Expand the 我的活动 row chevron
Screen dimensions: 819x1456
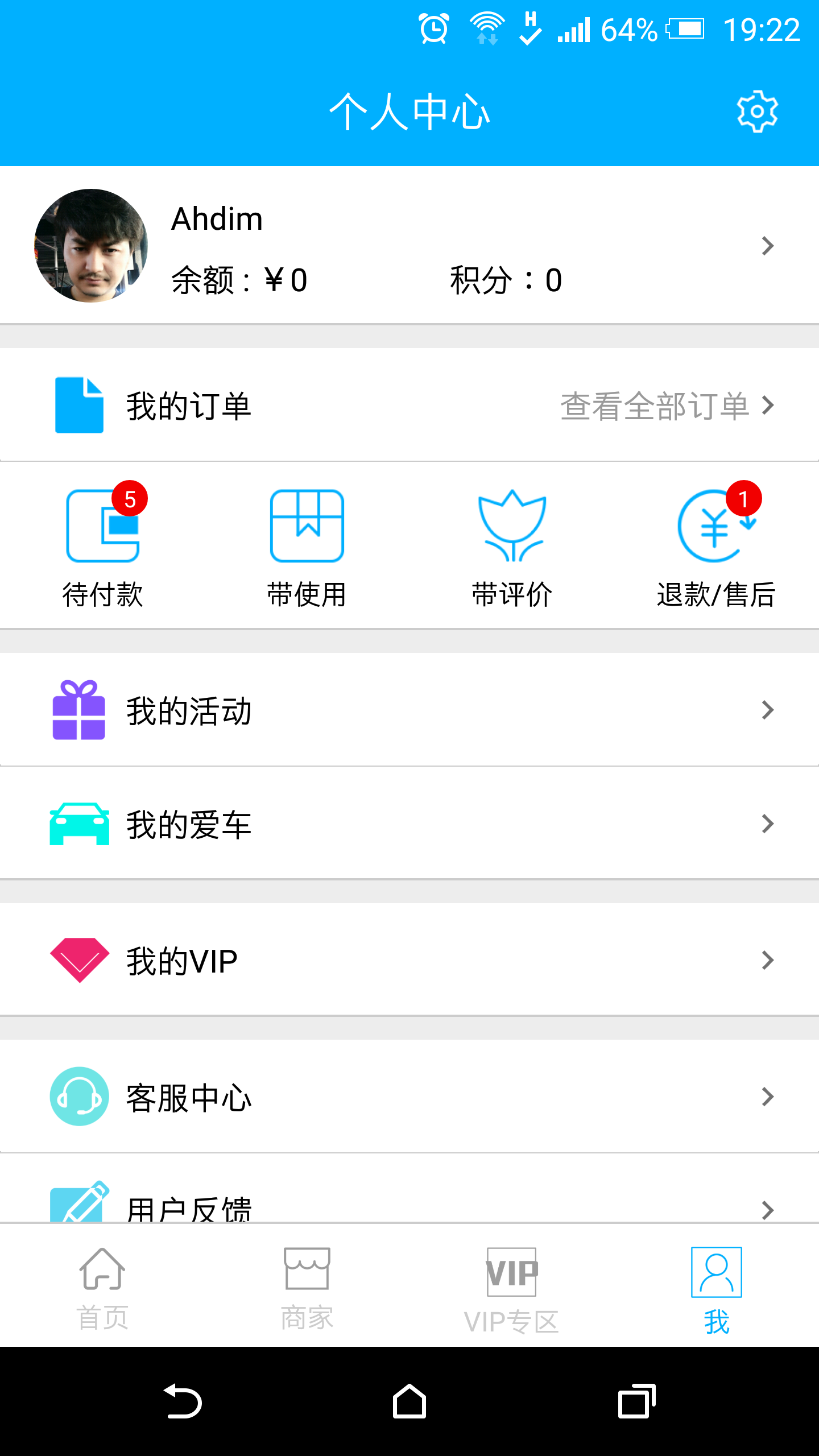pyautogui.click(x=767, y=710)
